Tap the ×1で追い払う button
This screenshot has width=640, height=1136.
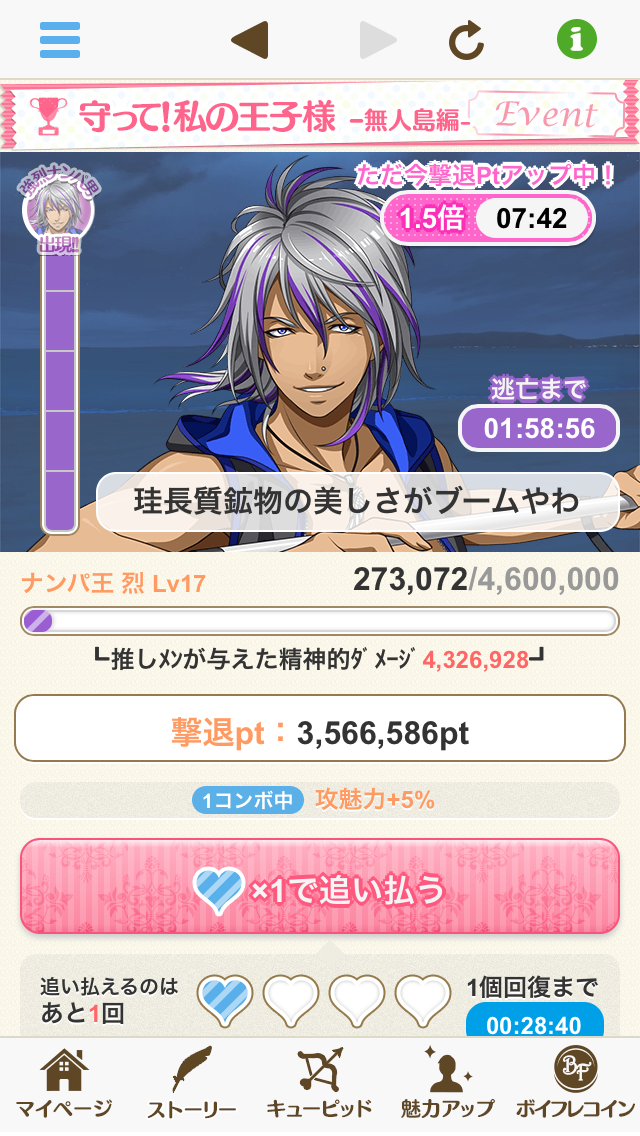(320, 886)
